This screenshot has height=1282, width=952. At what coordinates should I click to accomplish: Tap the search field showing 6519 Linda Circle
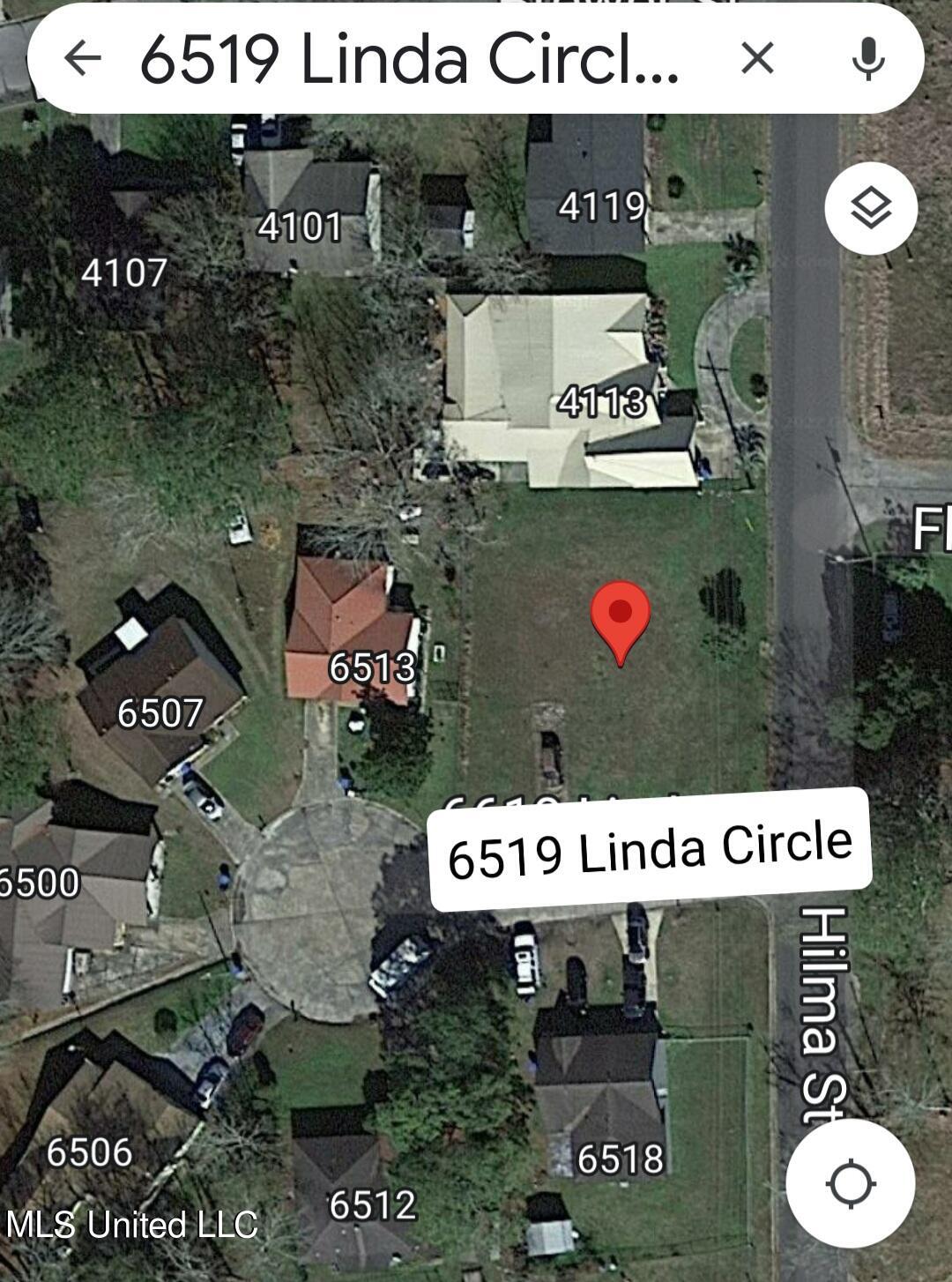(x=397, y=58)
